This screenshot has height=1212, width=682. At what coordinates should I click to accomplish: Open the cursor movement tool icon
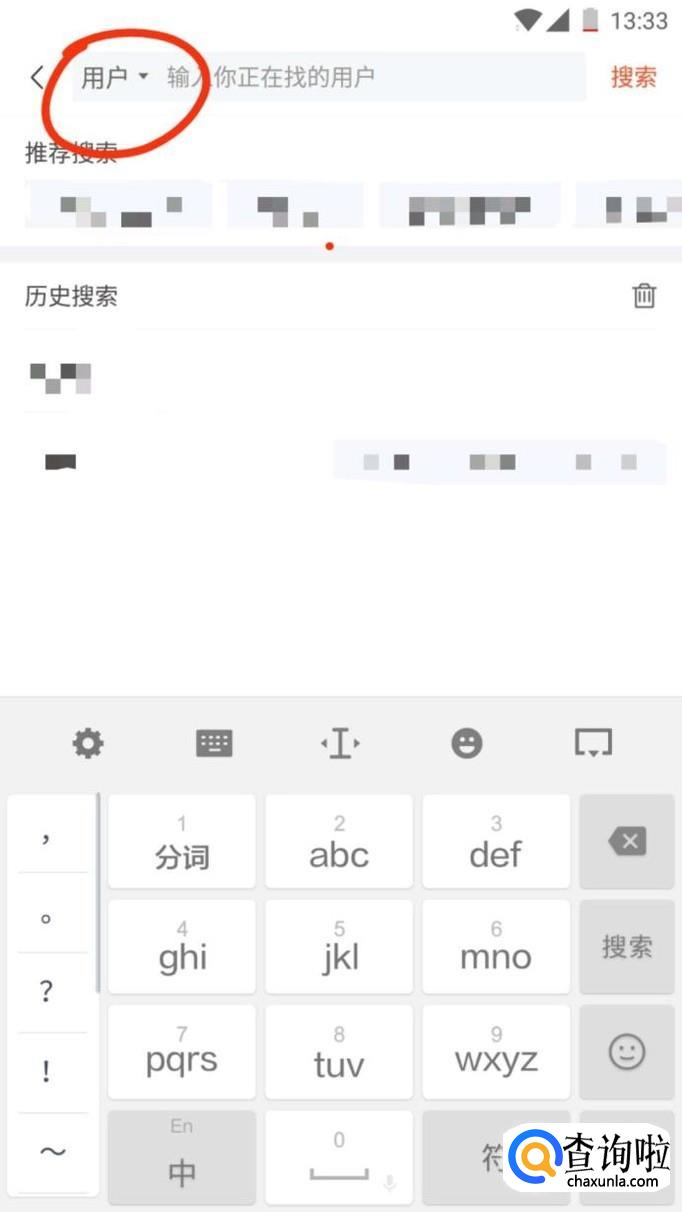pos(340,743)
